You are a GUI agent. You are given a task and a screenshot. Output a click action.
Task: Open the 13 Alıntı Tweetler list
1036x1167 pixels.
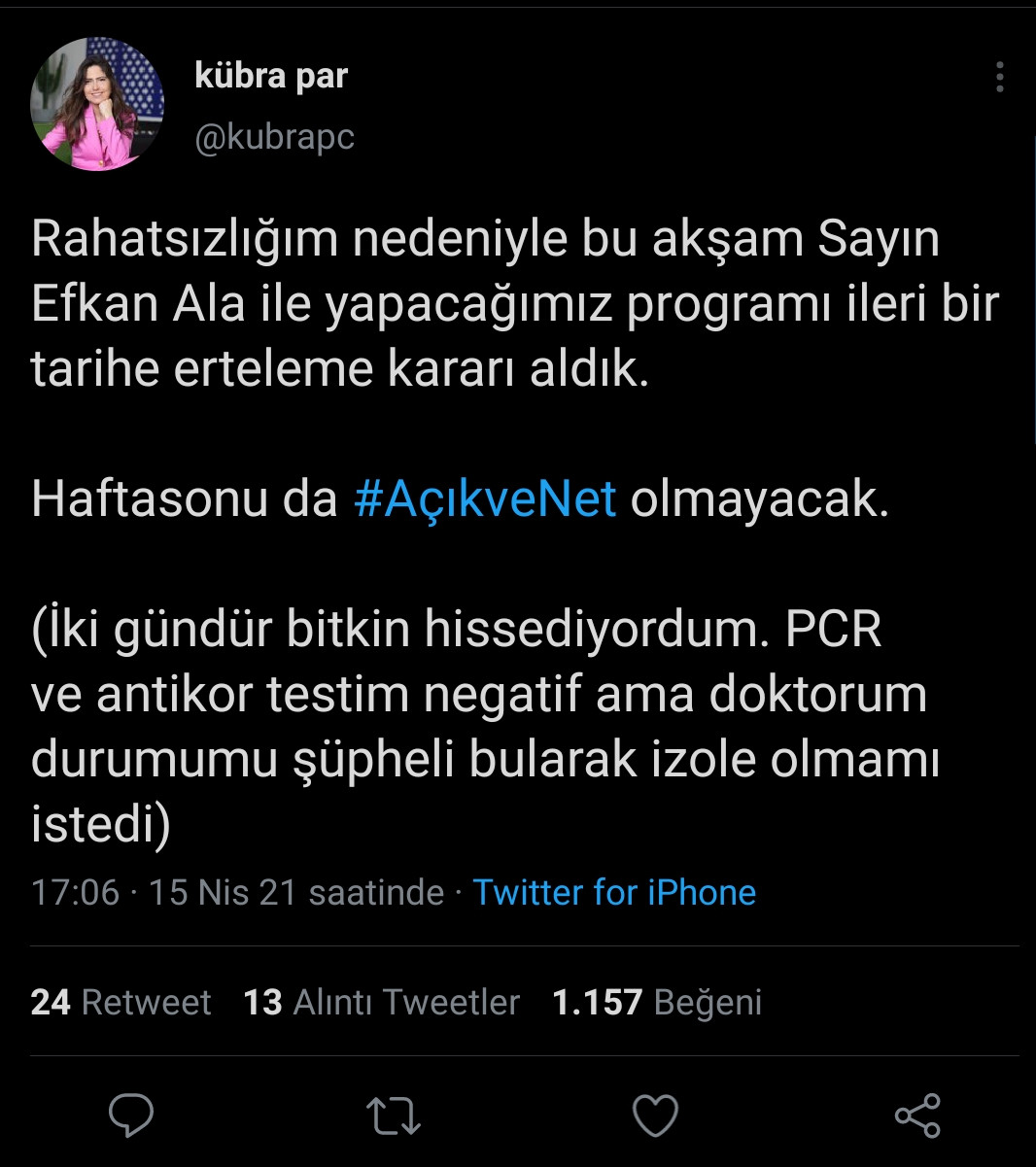(382, 1002)
